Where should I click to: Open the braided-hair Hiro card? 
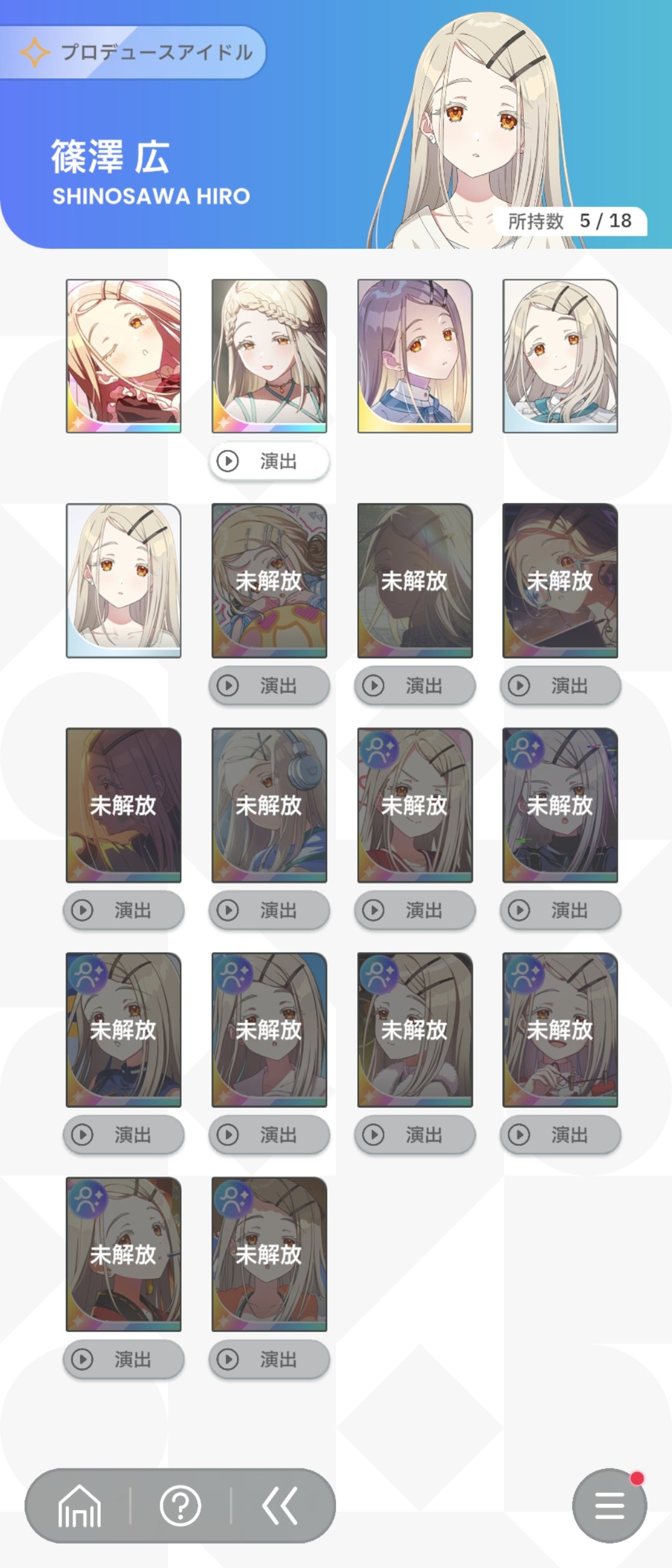[269, 356]
